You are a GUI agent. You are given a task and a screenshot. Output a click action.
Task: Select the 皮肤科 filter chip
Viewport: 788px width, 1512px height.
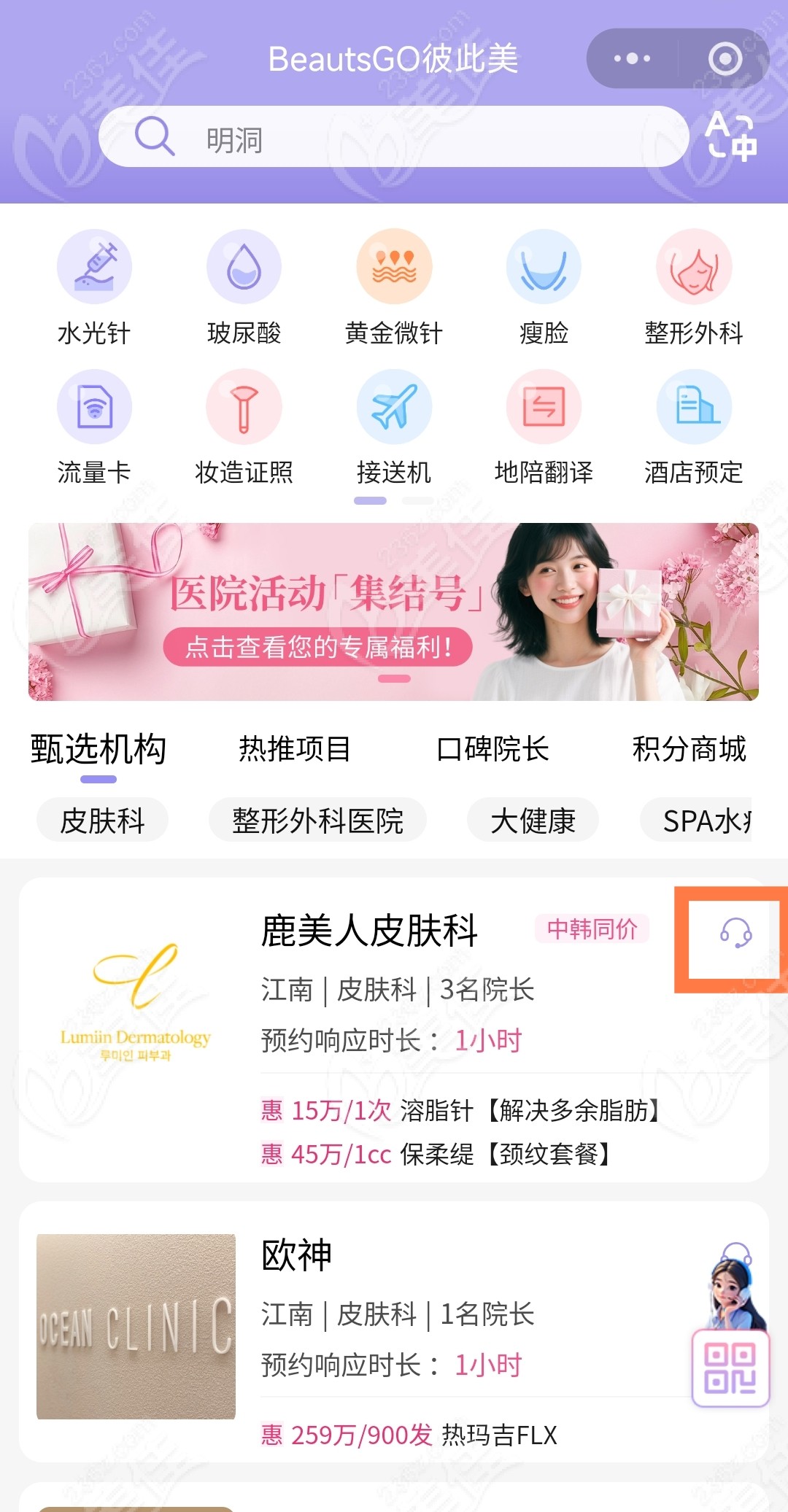[x=101, y=820]
